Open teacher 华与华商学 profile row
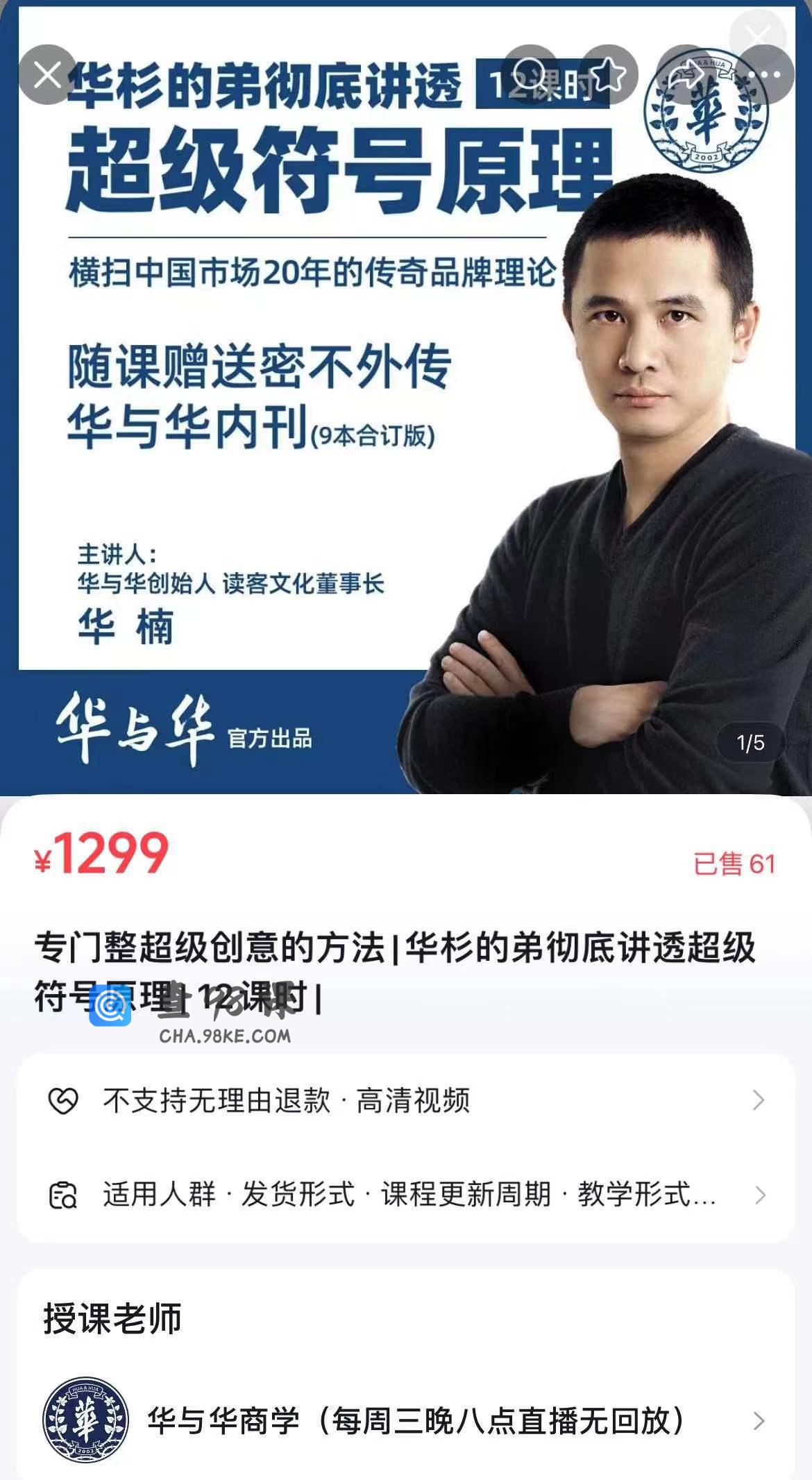The width and height of the screenshot is (812, 1480). click(x=406, y=1421)
